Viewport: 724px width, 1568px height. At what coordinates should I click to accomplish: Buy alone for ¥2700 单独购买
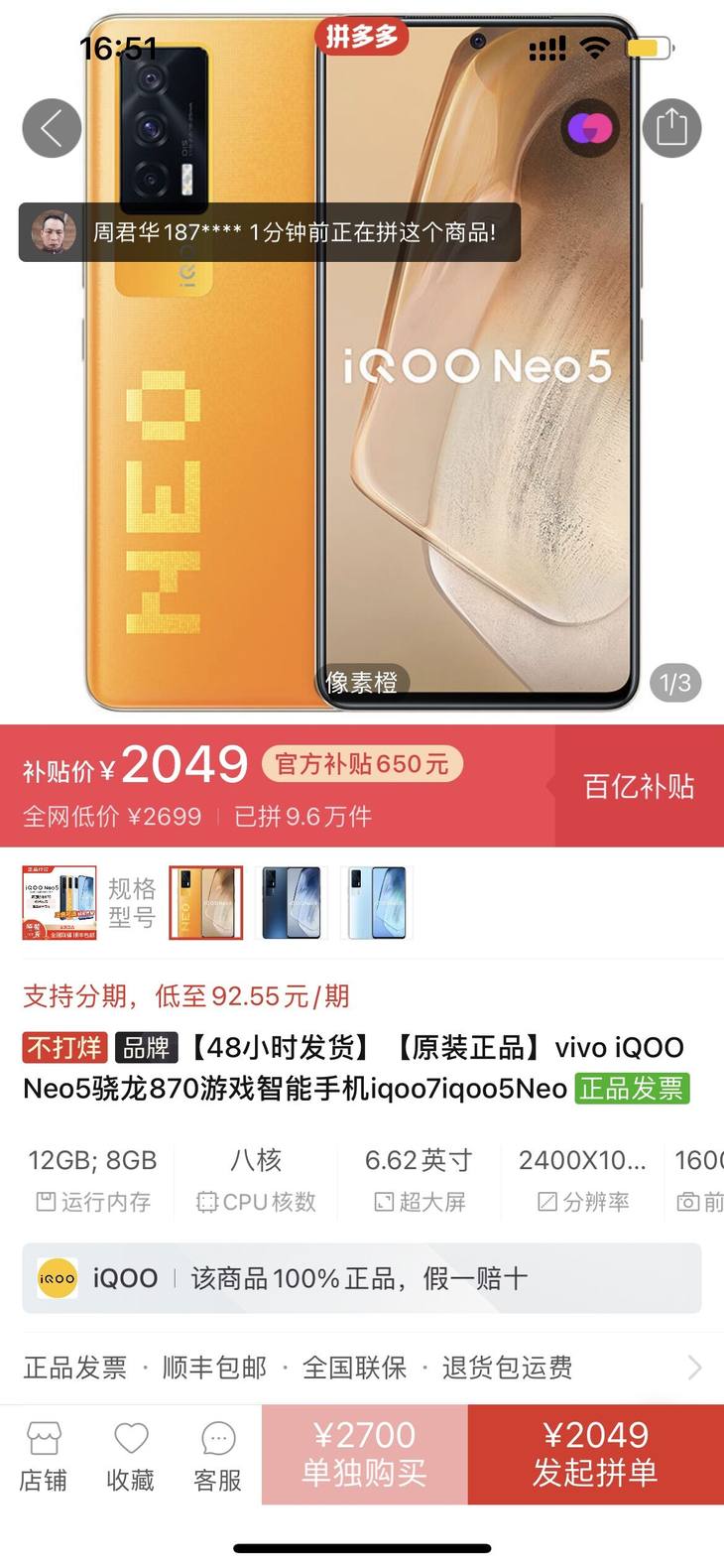(364, 1454)
